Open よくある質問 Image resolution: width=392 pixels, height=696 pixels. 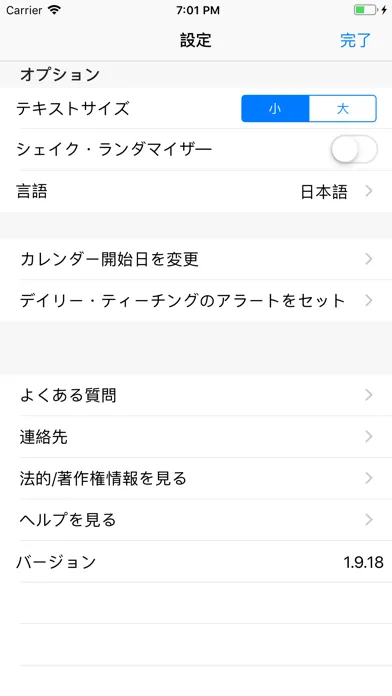pos(196,395)
